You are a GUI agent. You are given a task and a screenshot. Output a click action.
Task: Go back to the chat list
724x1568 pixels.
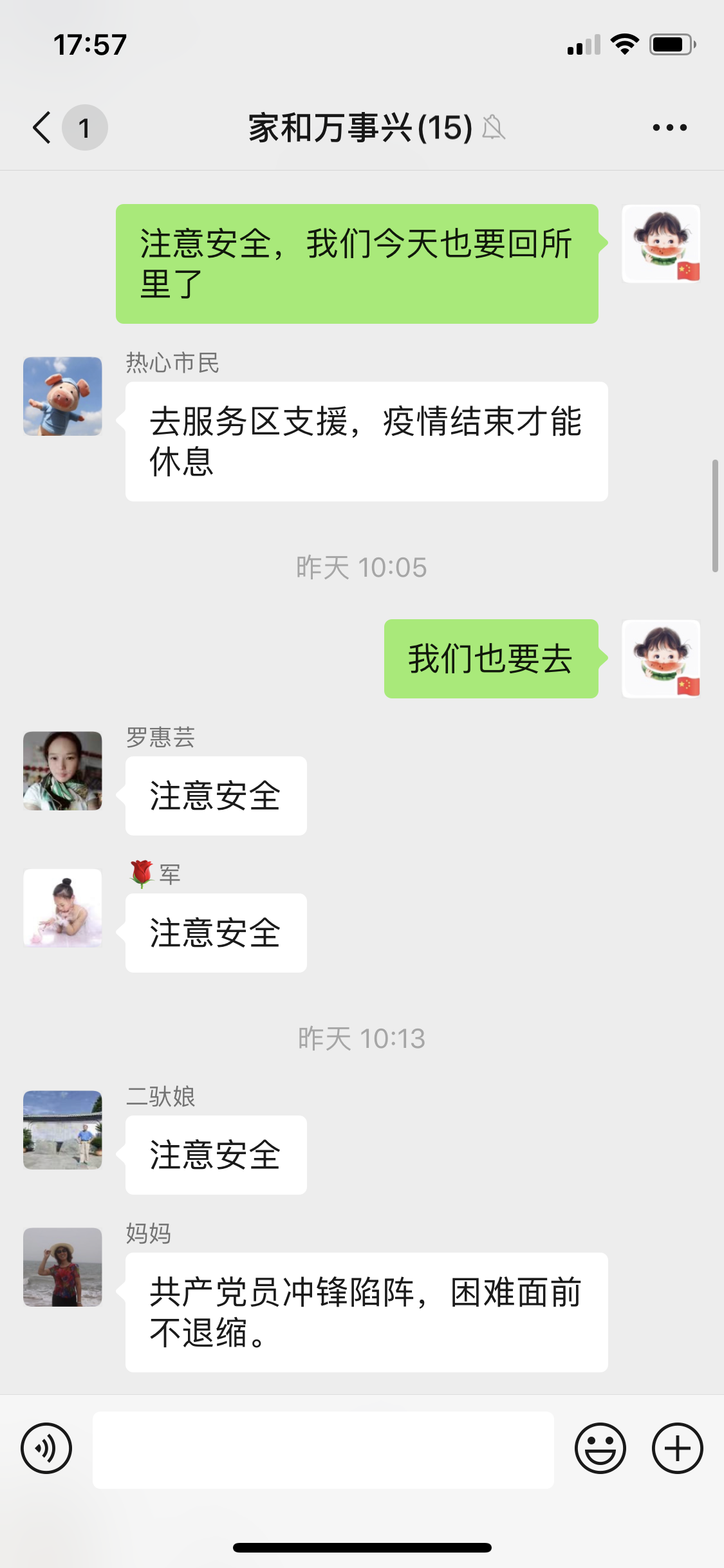point(42,127)
